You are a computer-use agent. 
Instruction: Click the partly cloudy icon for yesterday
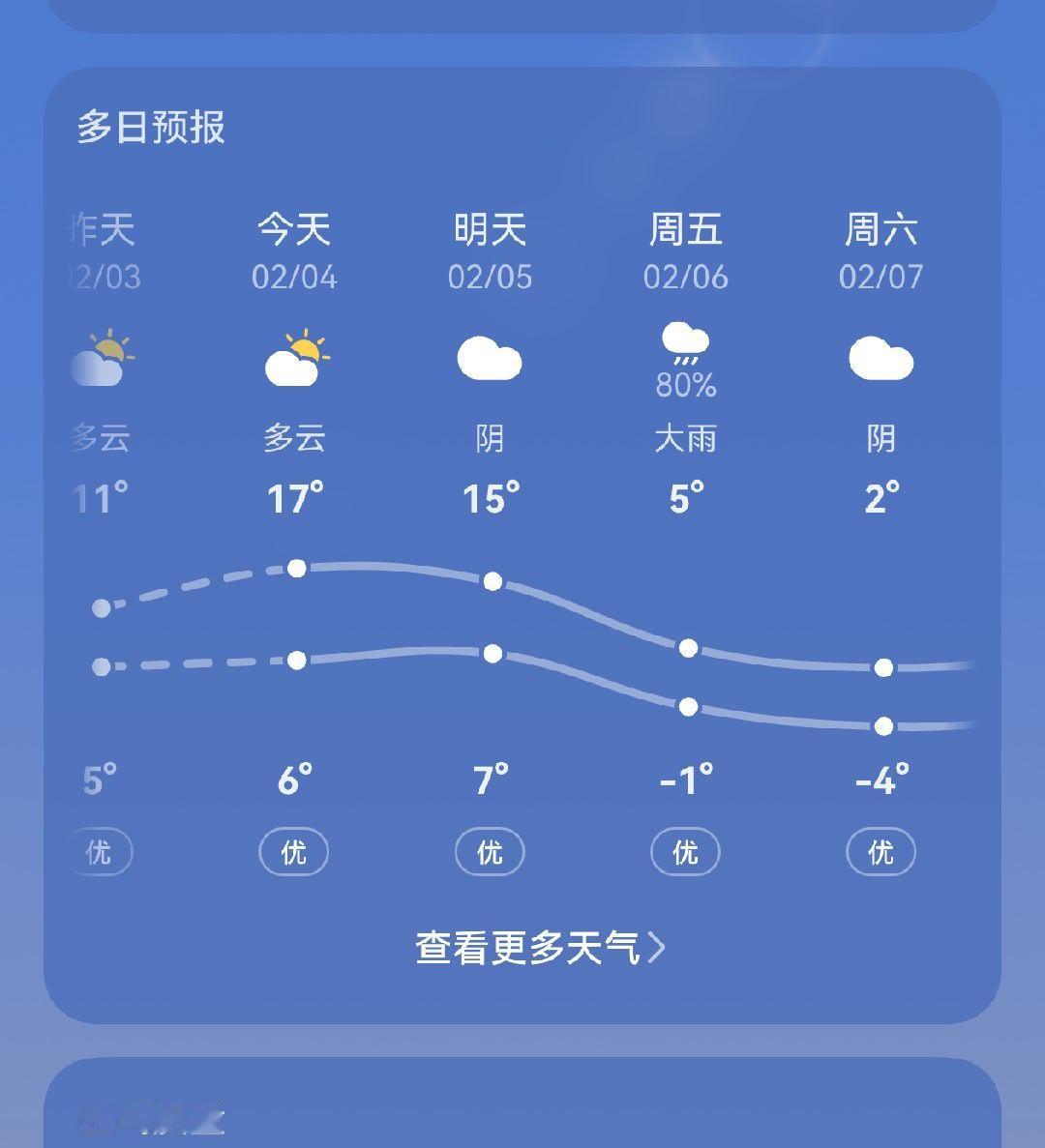tap(100, 358)
